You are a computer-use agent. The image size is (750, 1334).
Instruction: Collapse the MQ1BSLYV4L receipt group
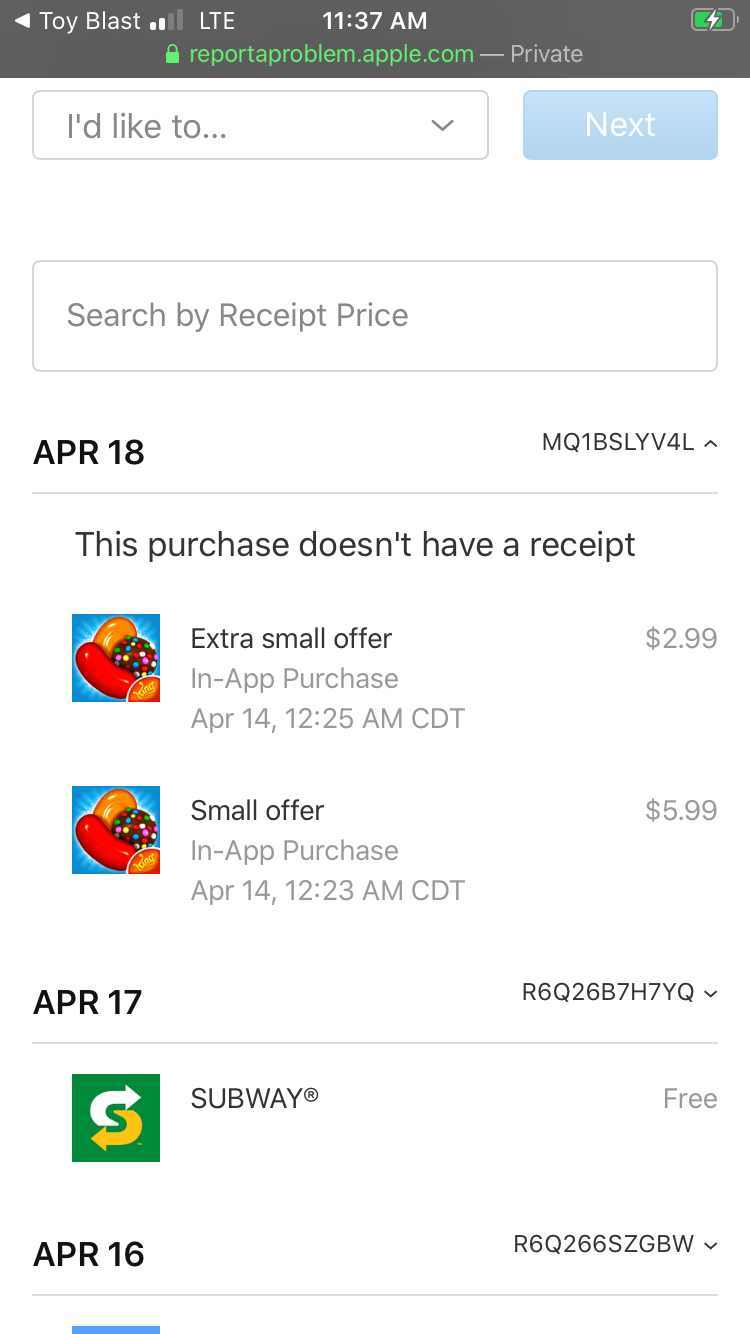[630, 443]
